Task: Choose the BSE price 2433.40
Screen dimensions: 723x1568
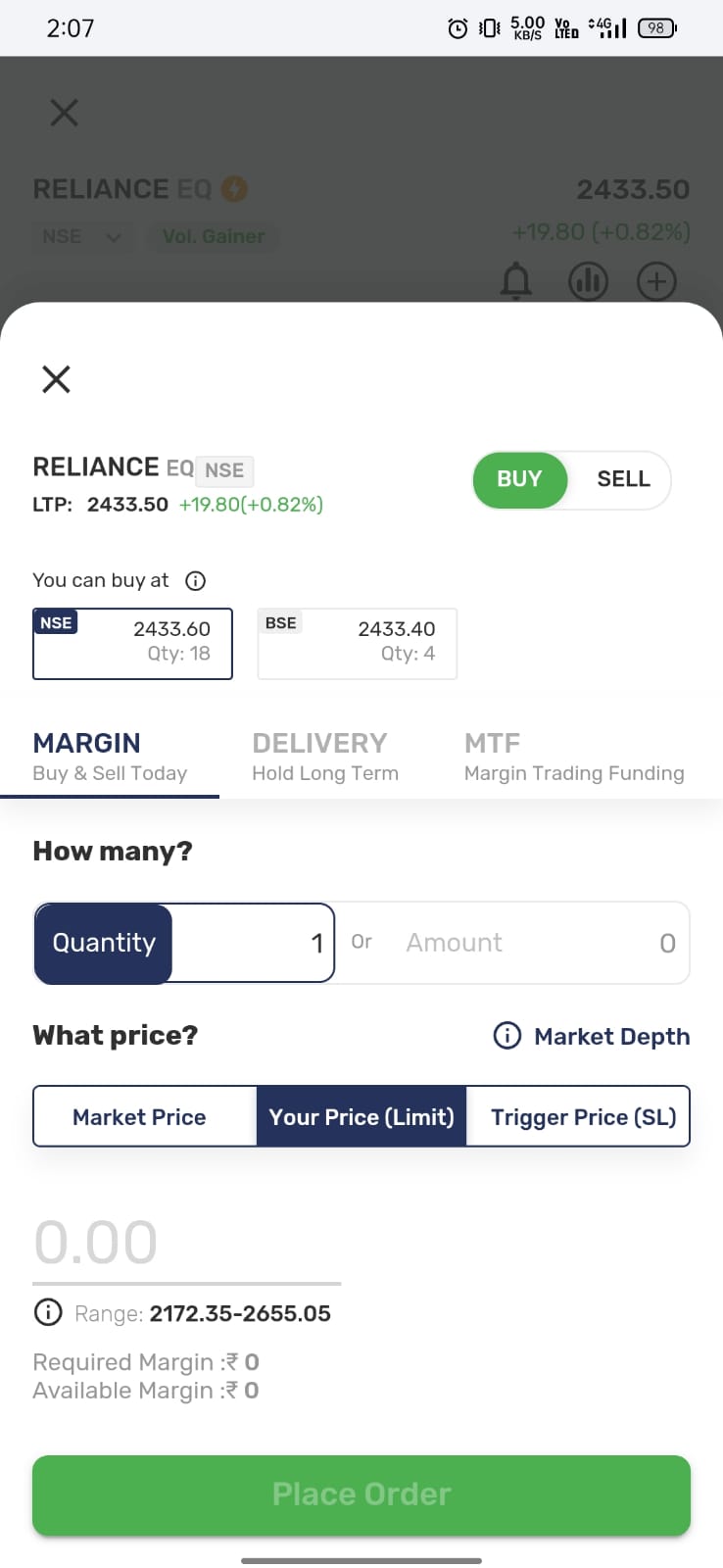Action: tap(357, 644)
